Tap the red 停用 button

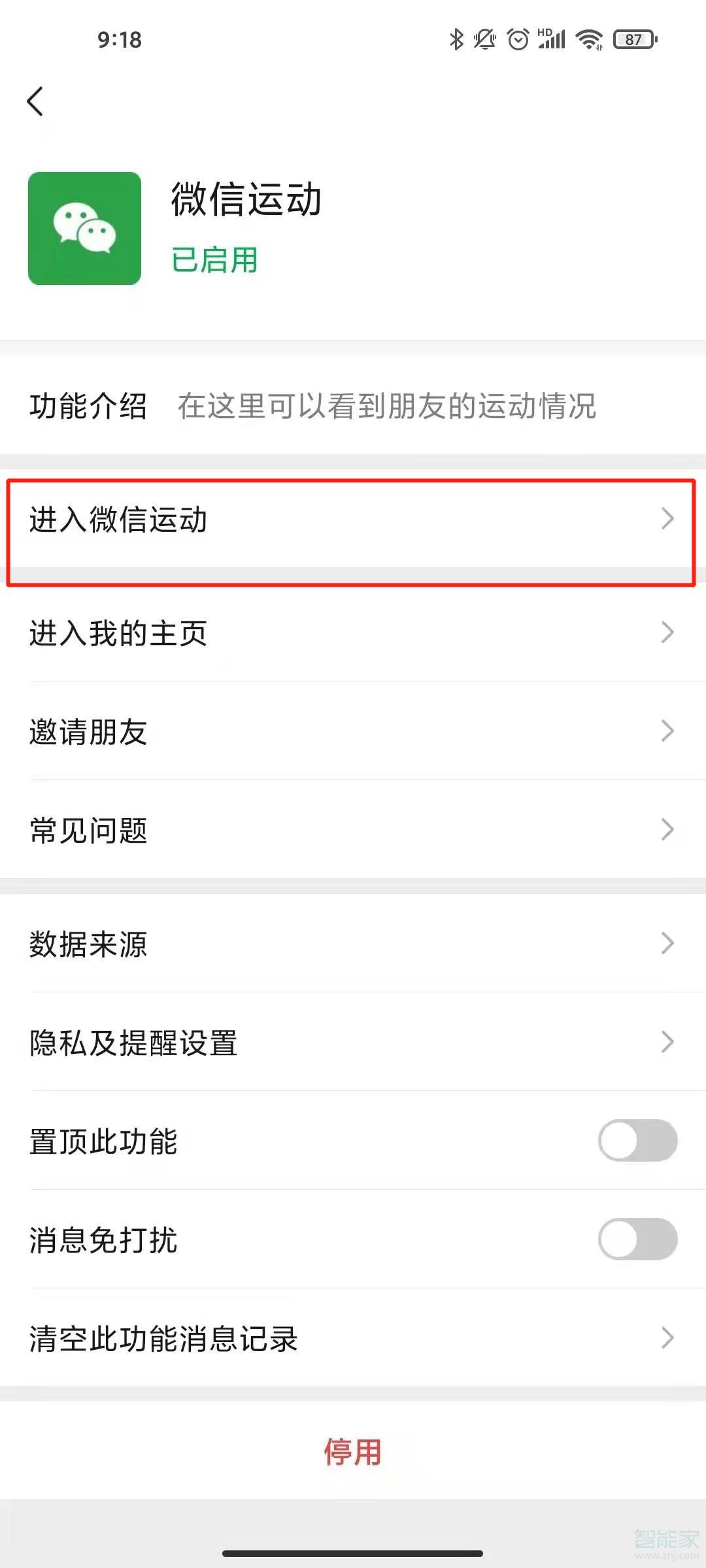[353, 1452]
